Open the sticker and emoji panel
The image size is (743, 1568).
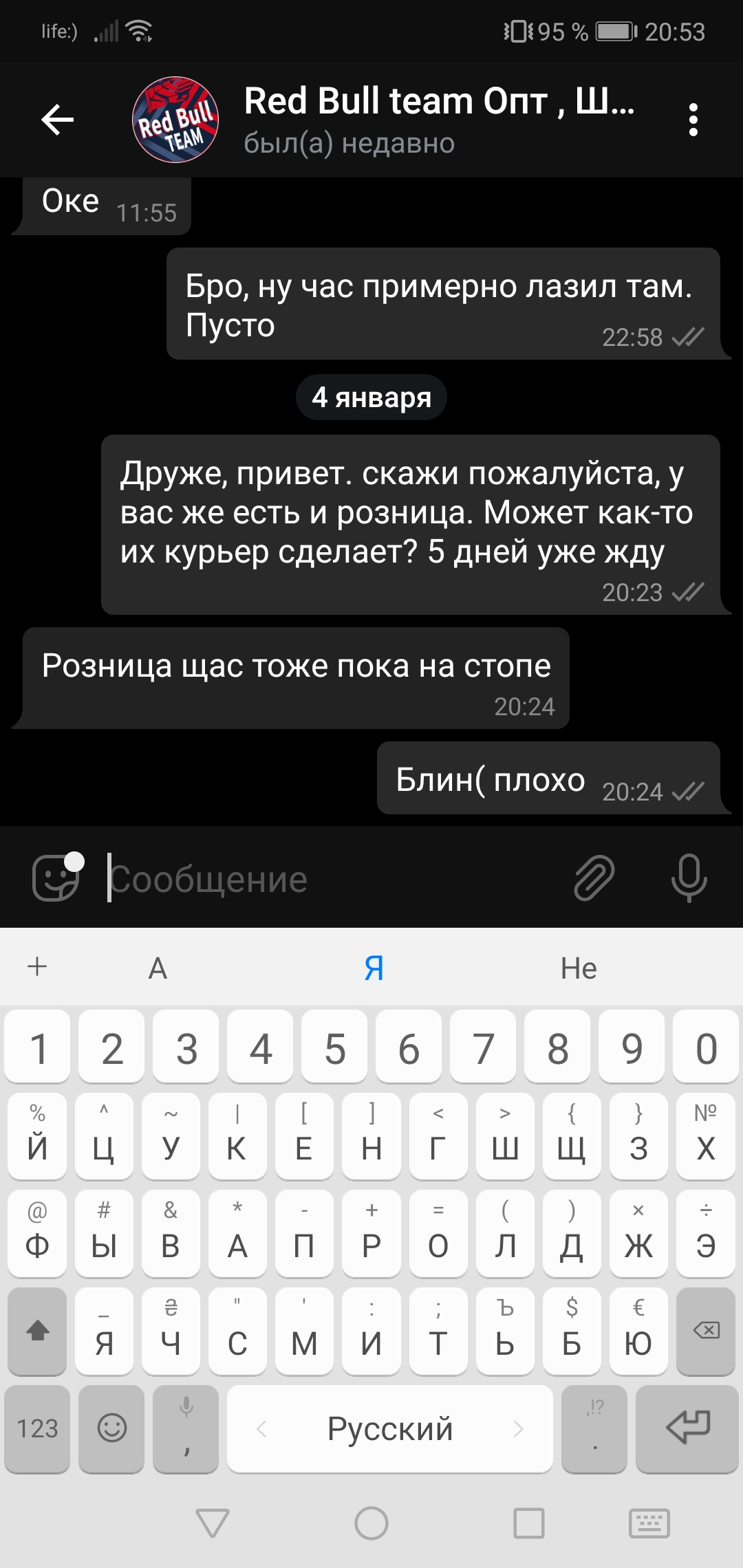click(x=56, y=878)
